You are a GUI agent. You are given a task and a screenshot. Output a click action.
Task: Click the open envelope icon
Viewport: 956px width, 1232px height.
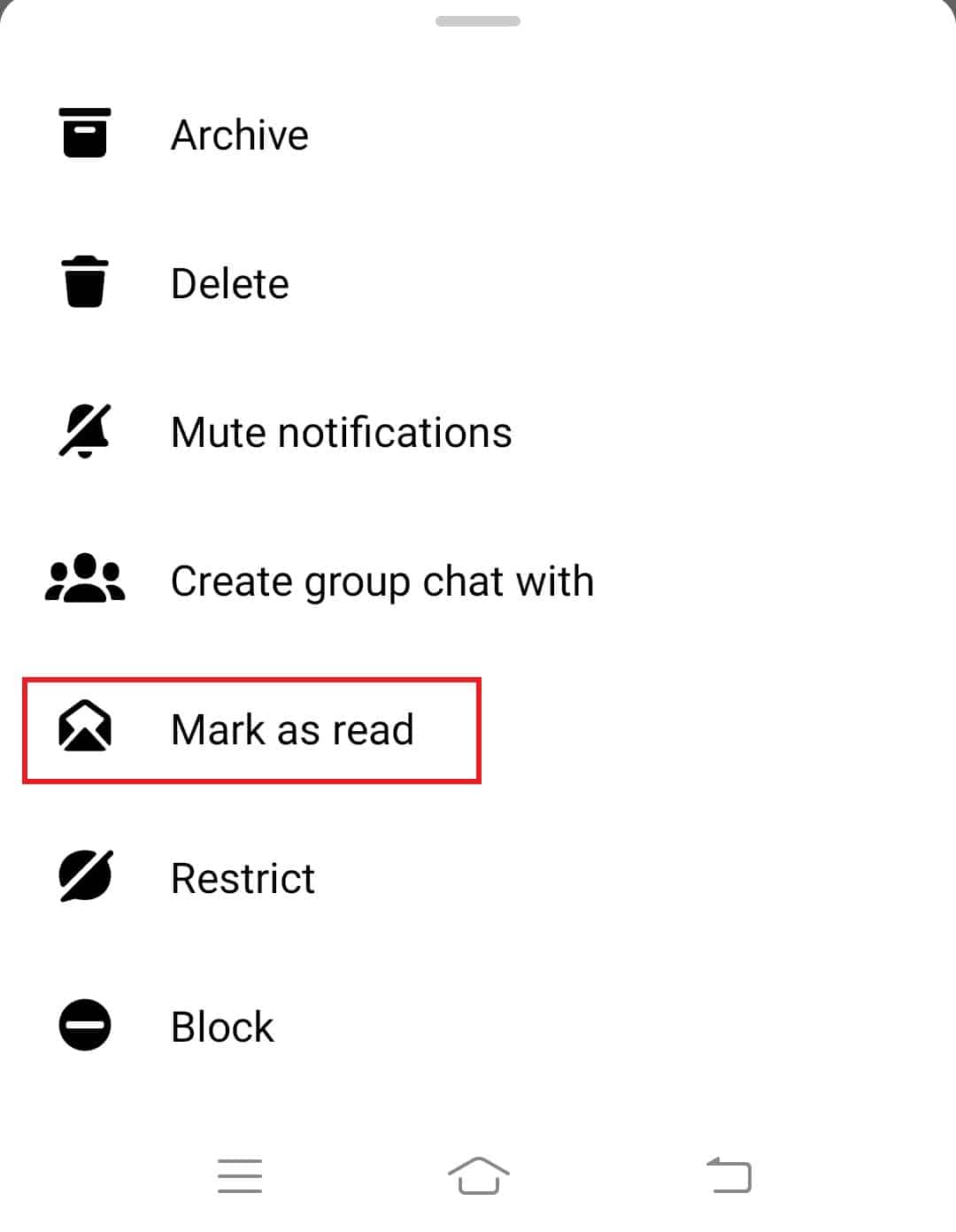[84, 728]
